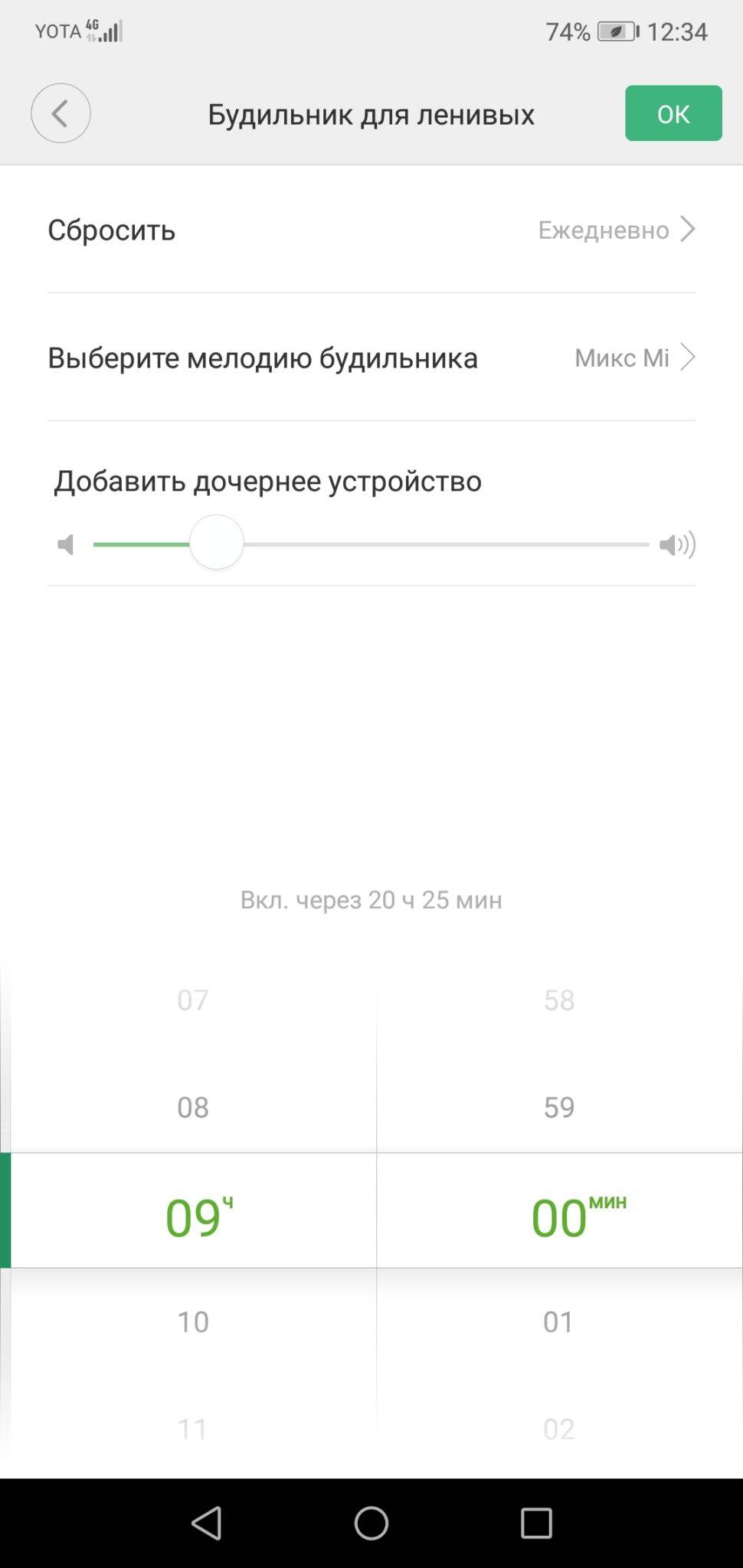This screenshot has height=1568, width=743.
Task: Tap the loud speaker icon
Action: click(x=677, y=544)
